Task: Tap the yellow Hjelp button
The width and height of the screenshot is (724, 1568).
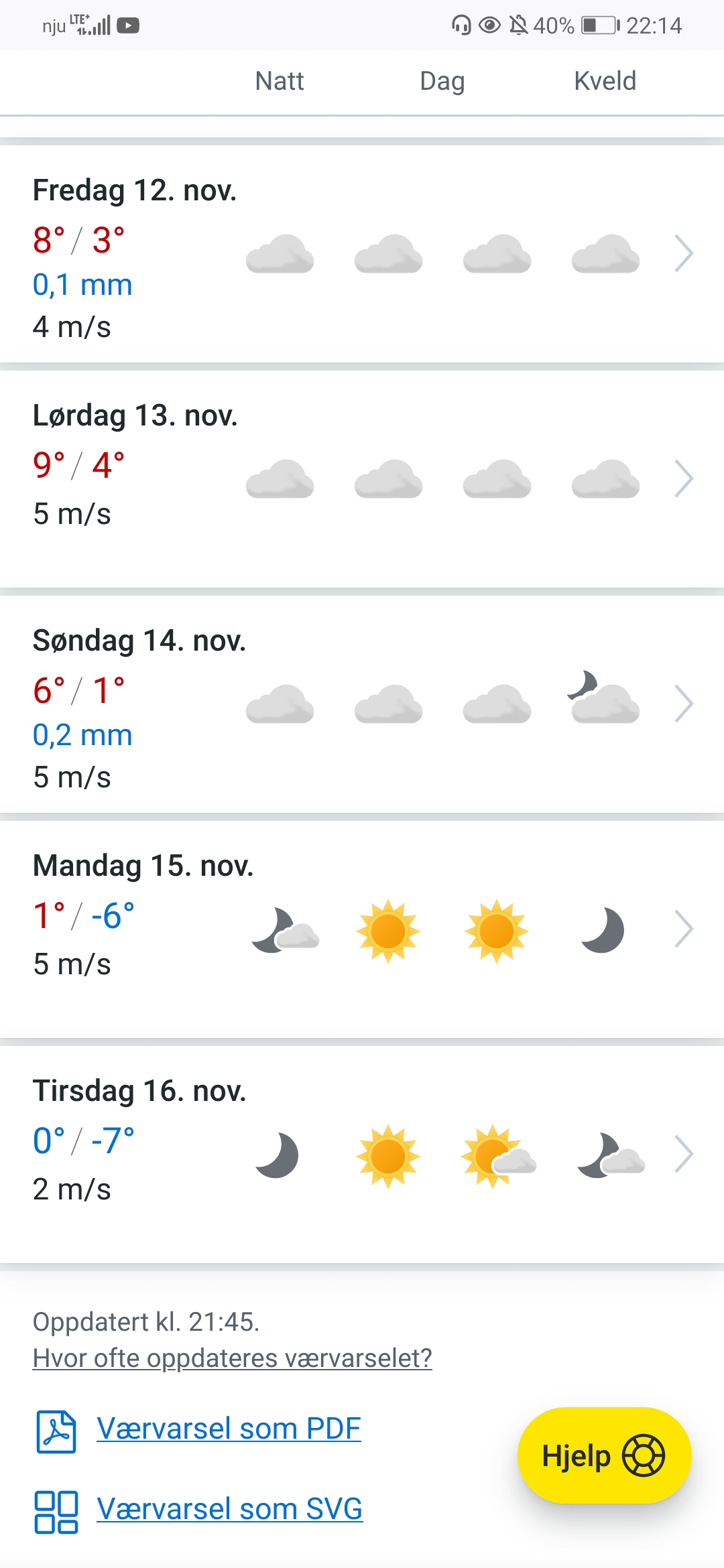Action: pos(603,1455)
